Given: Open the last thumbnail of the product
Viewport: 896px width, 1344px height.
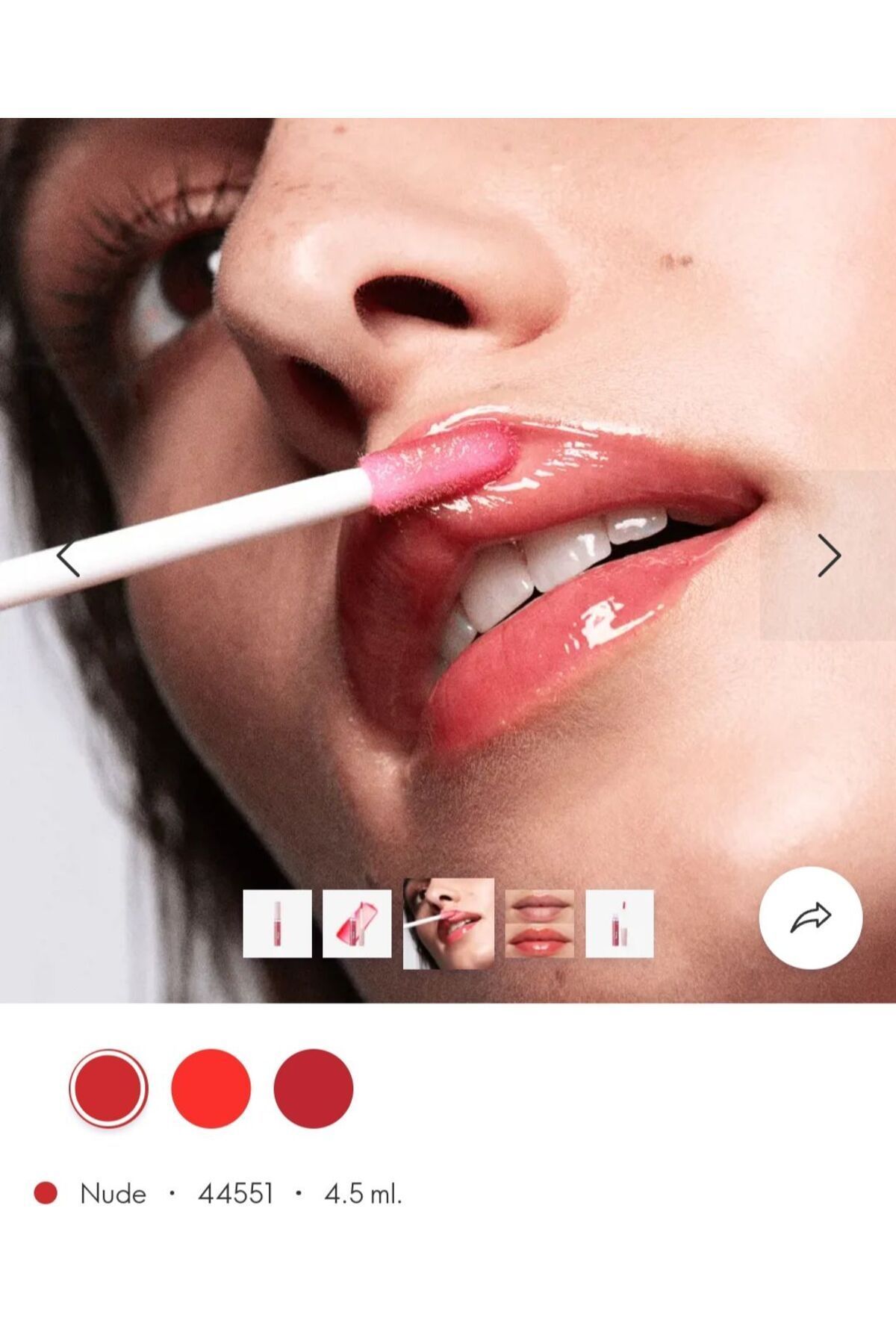Looking at the screenshot, I should point(619,924).
